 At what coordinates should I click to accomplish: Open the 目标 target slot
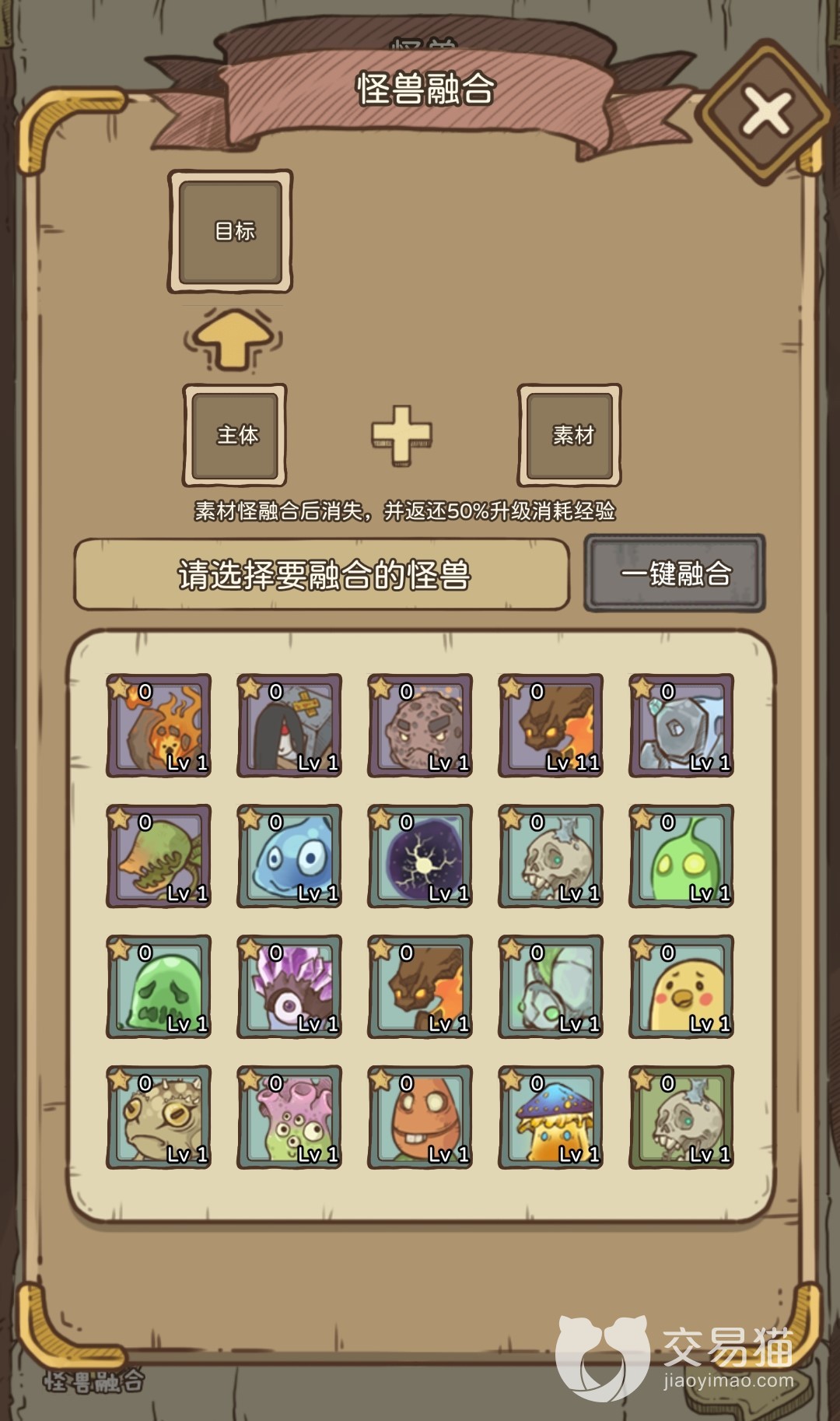[x=230, y=231]
